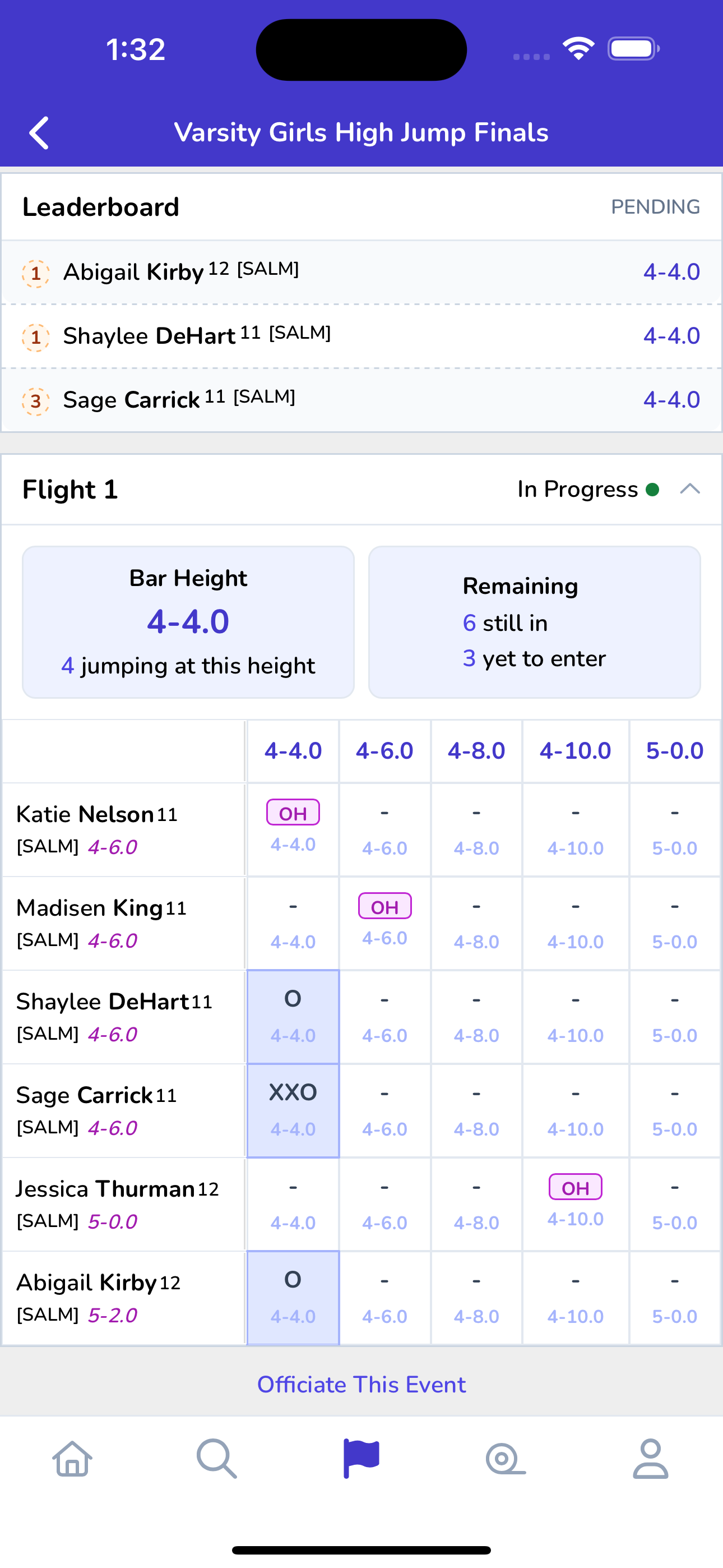Image resolution: width=723 pixels, height=1568 pixels.
Task: Collapse the Flight 1 section
Action: point(689,490)
